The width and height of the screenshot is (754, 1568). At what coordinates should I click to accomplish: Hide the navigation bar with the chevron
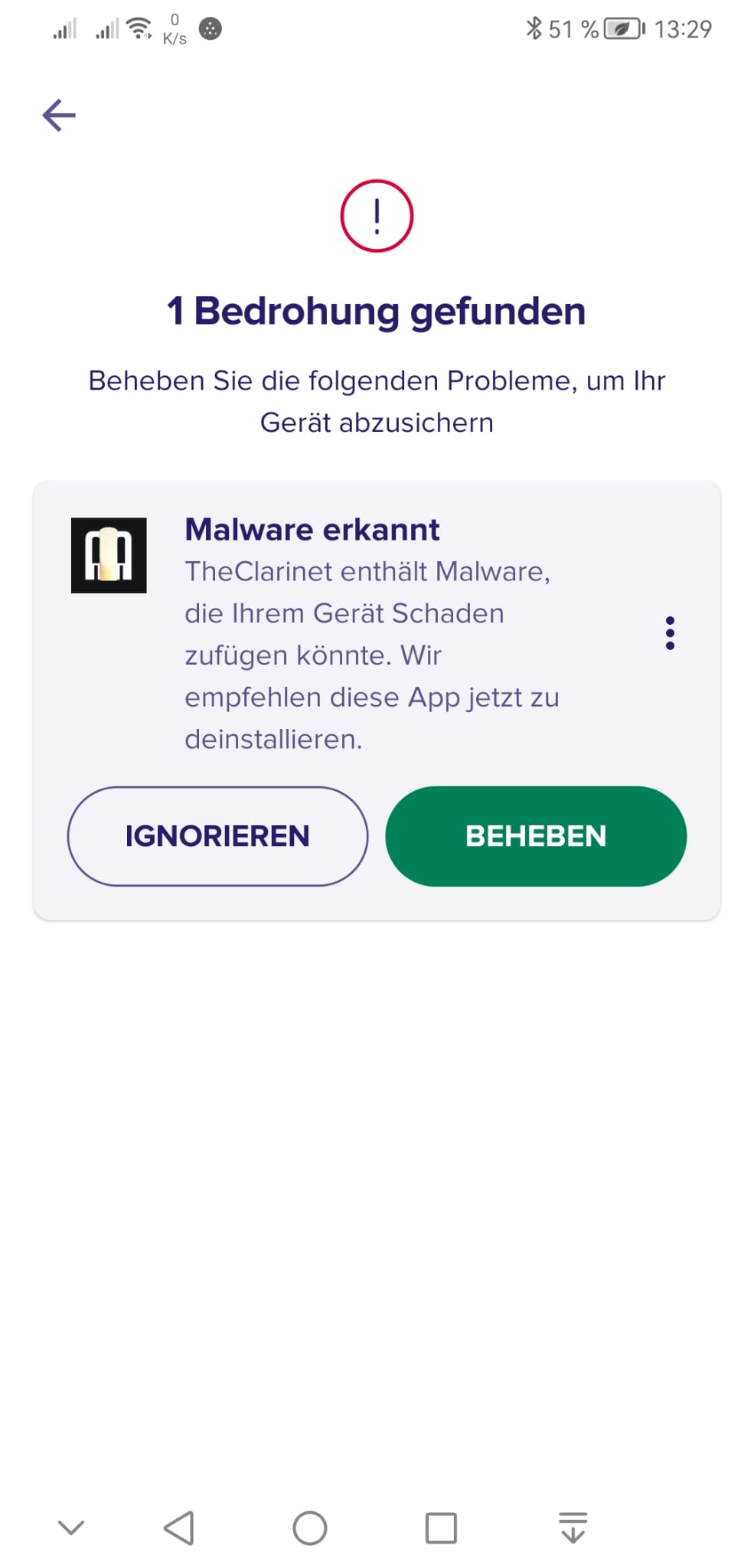click(71, 1528)
